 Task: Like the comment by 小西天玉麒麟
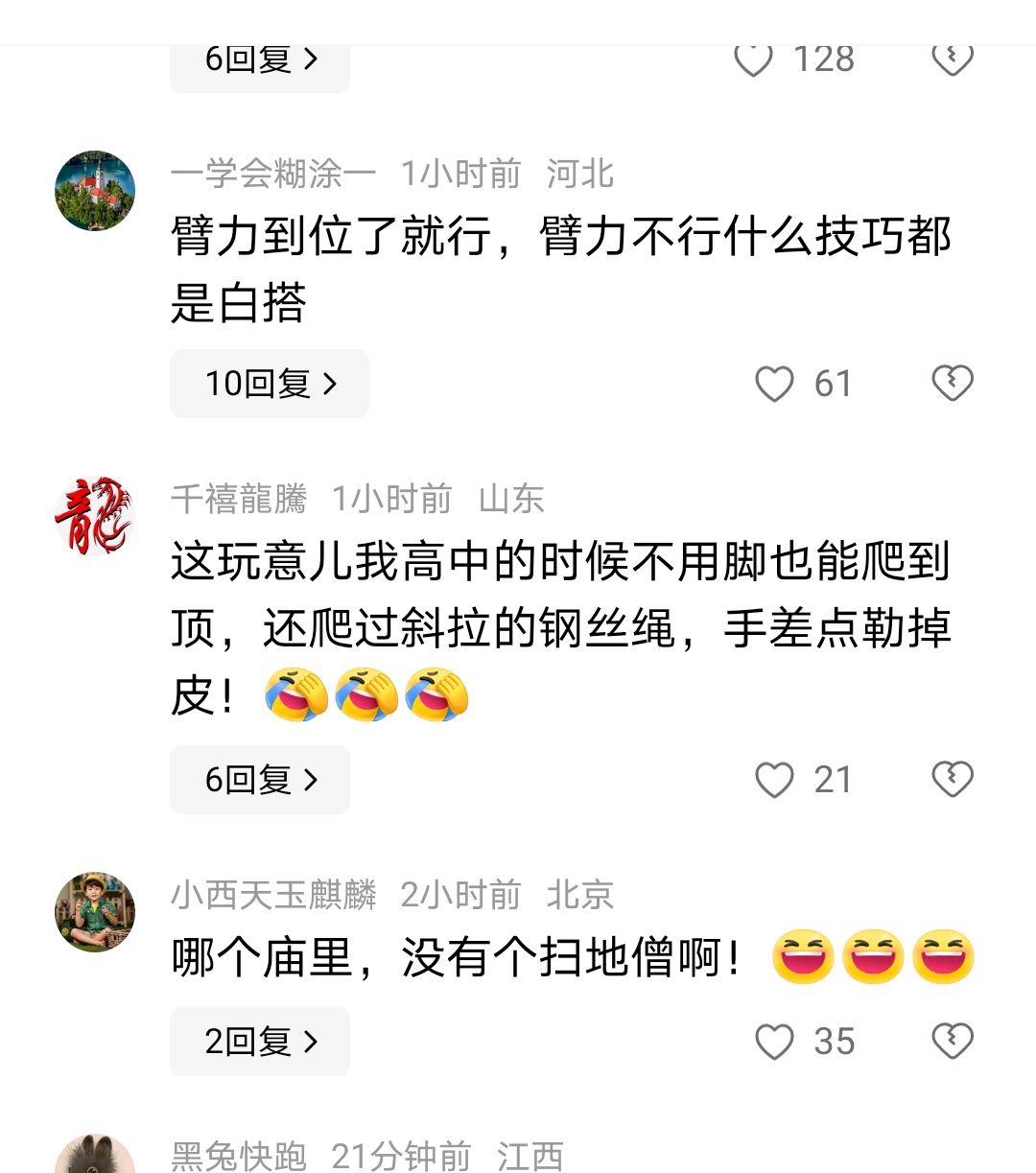coord(774,1042)
